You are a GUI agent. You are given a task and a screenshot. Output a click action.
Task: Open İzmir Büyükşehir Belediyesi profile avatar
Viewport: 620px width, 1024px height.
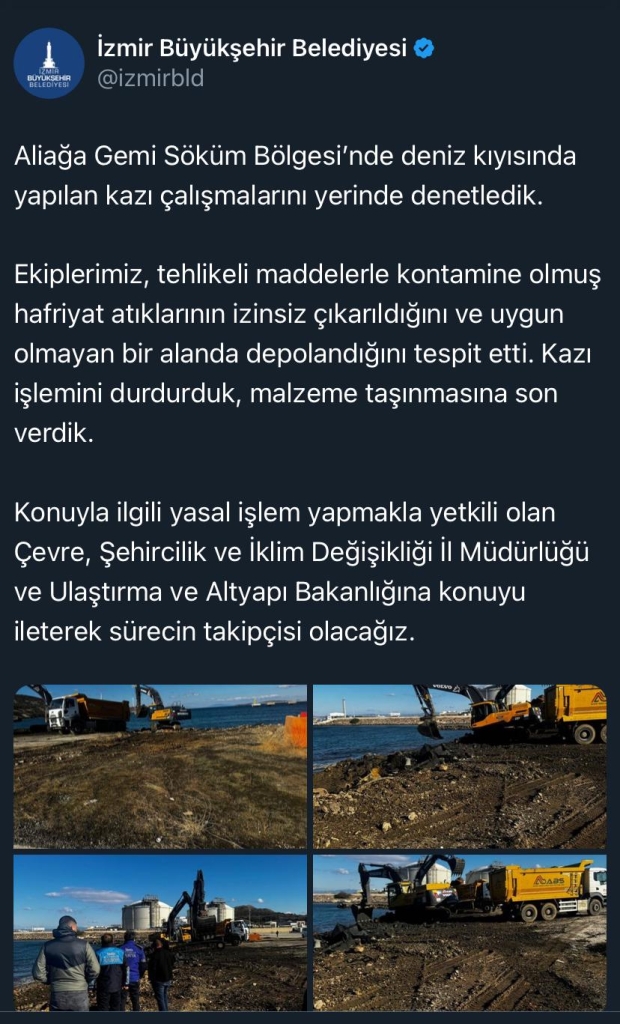(x=48, y=63)
